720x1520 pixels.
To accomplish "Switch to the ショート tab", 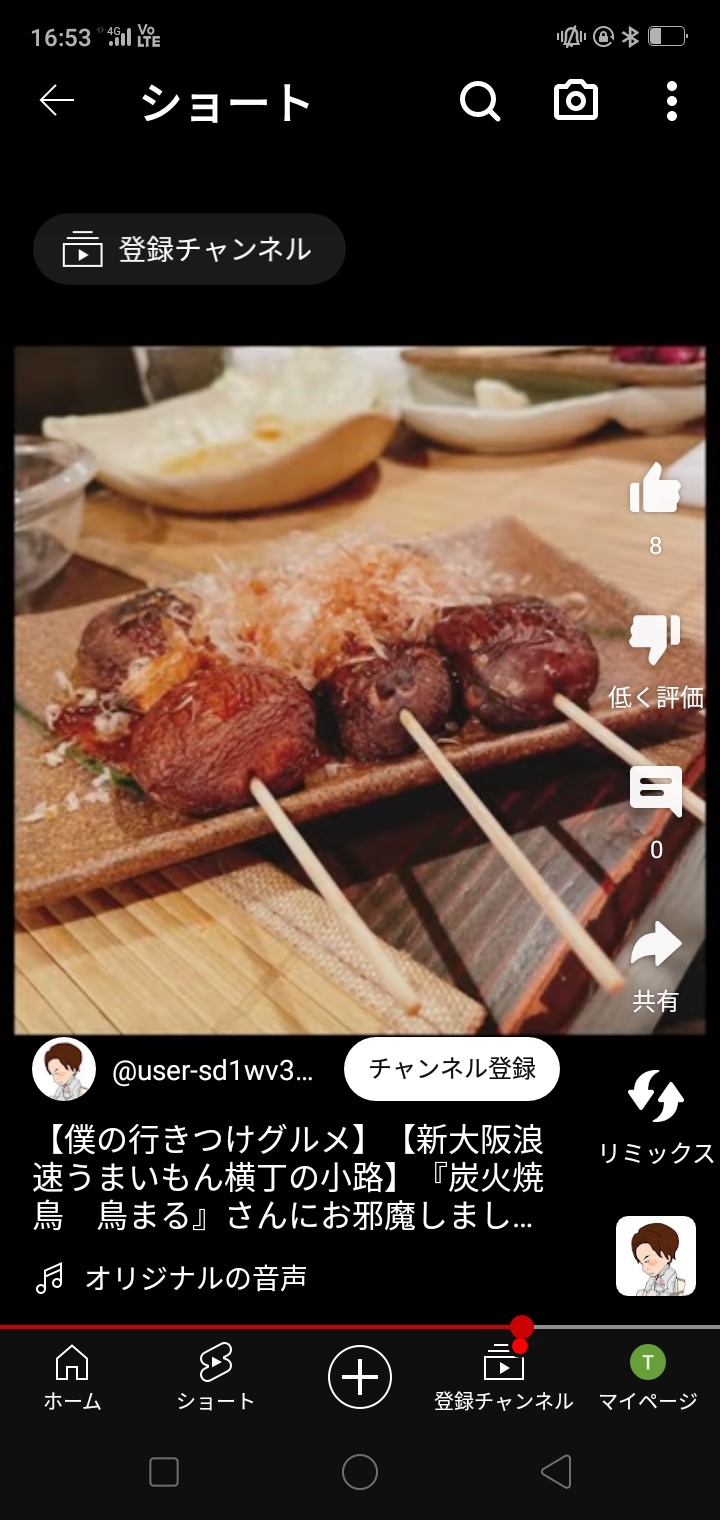I will click(x=215, y=1378).
